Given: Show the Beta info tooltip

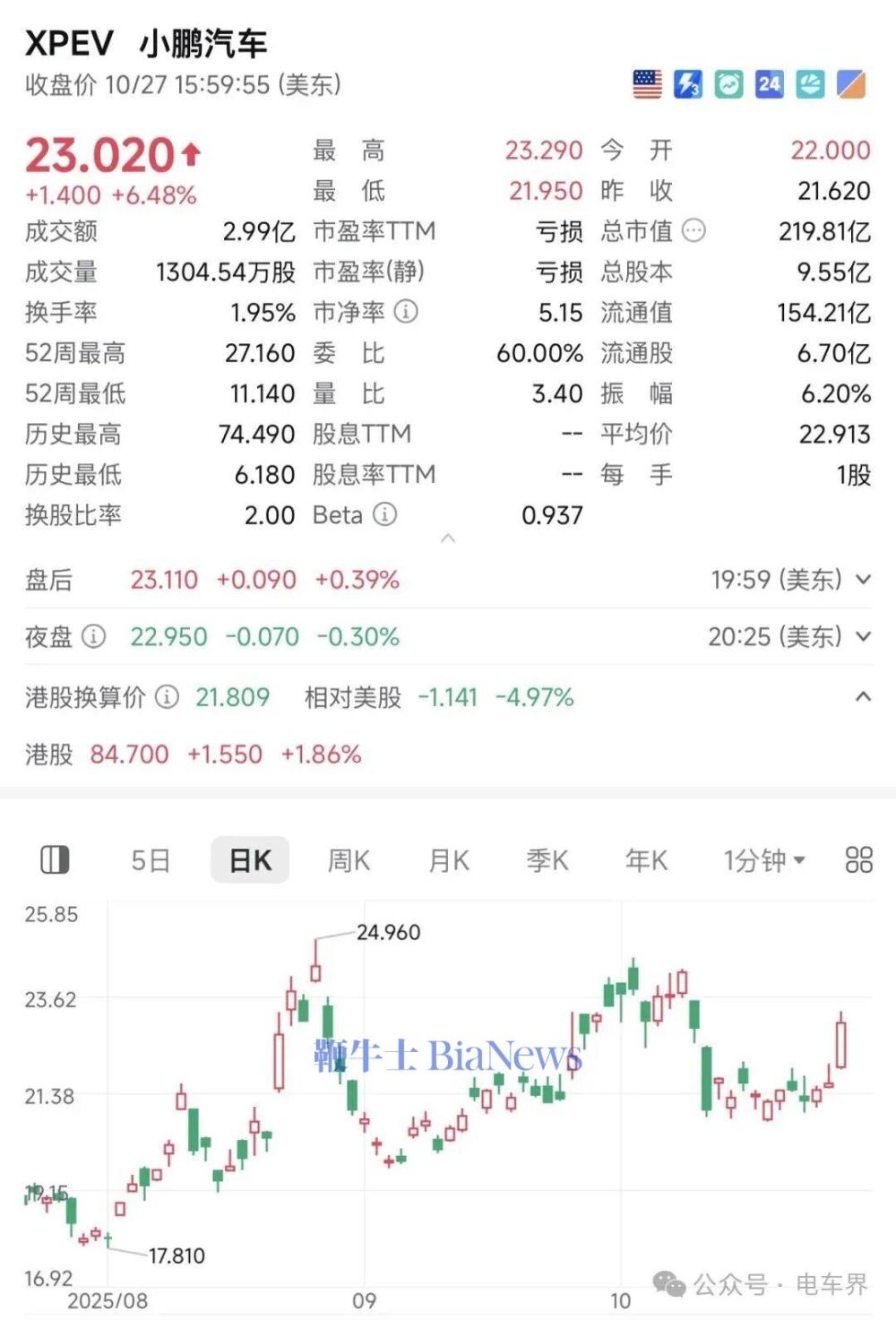Looking at the screenshot, I should pos(385,515).
